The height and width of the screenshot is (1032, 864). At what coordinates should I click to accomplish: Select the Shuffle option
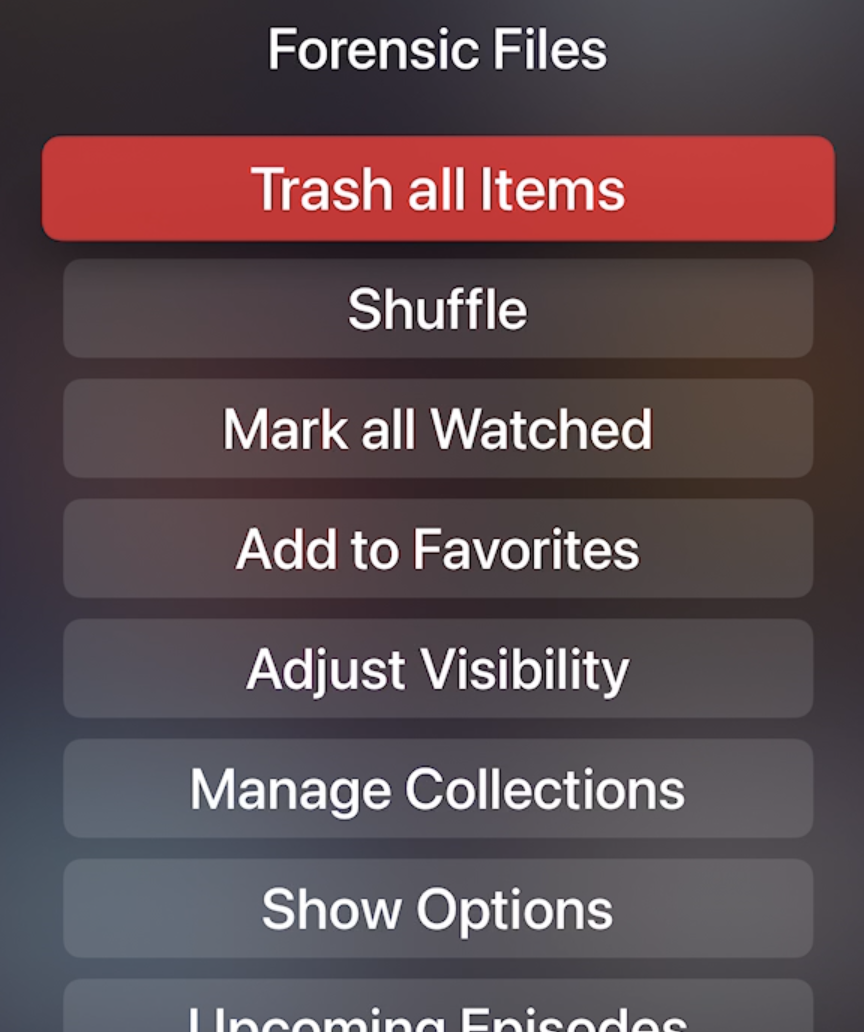click(x=438, y=309)
